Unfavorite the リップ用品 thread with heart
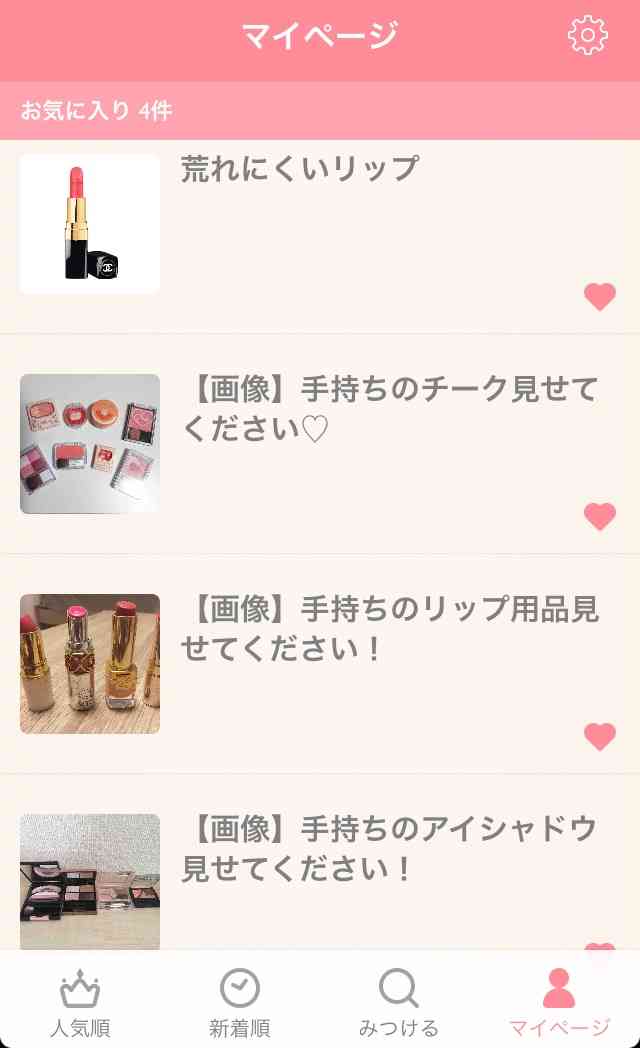Image resolution: width=640 pixels, height=1048 pixels. [x=599, y=737]
